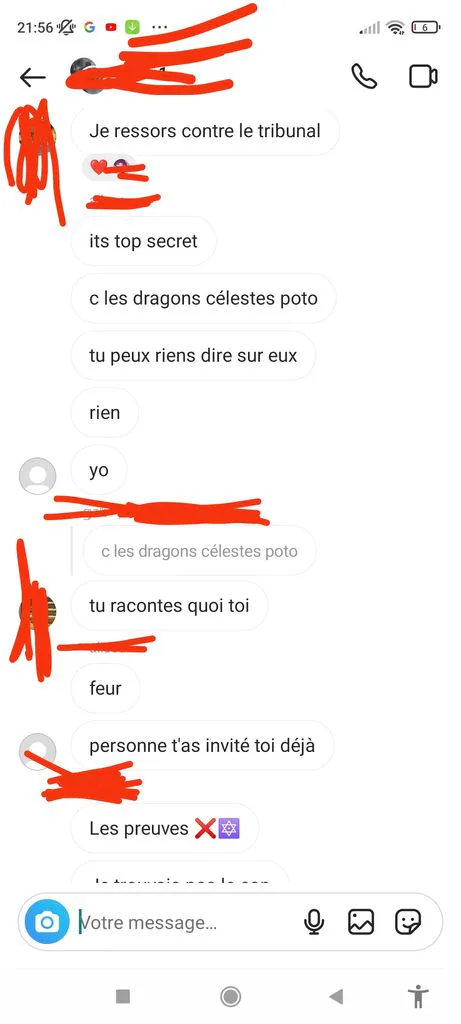Start a video call
The image size is (461, 1024).
pyautogui.click(x=423, y=76)
